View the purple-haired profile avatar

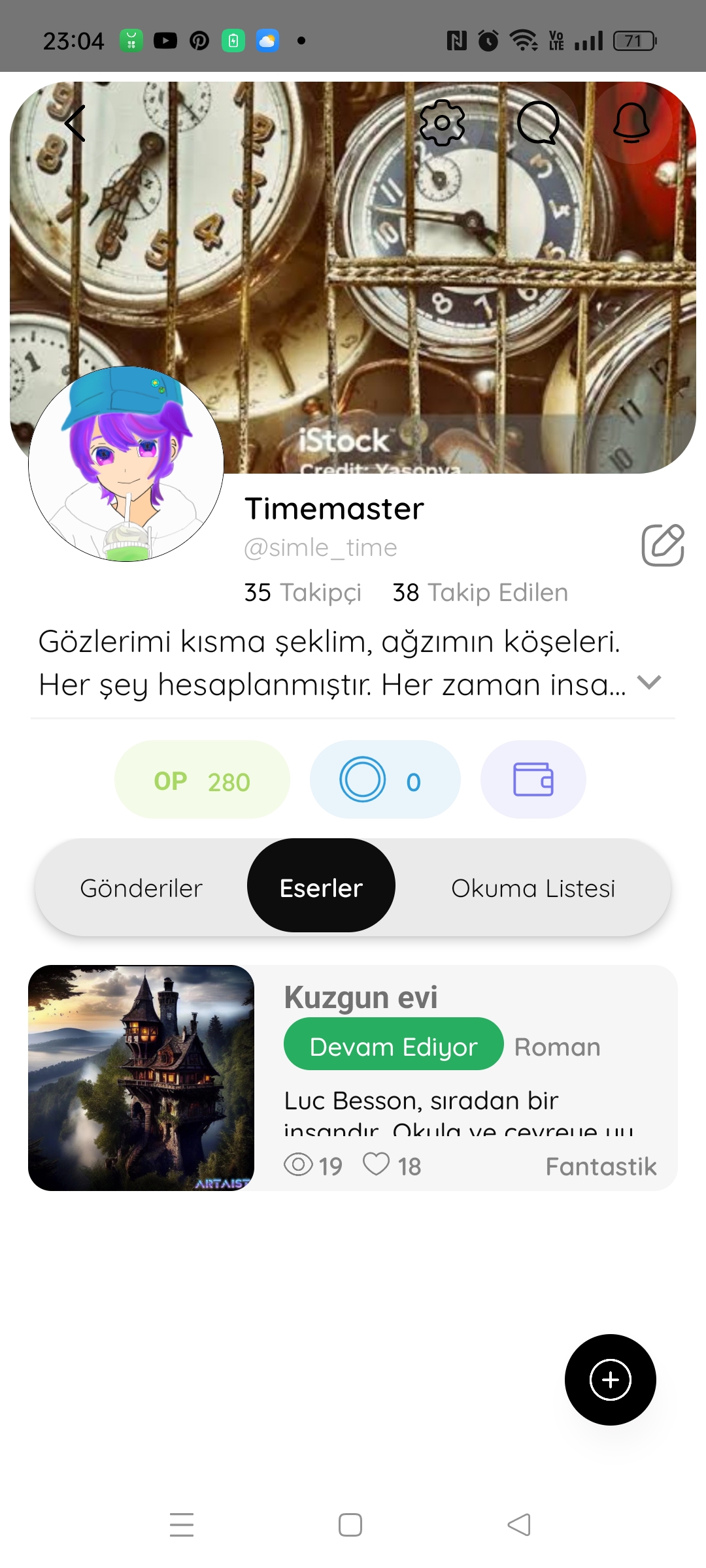tap(126, 464)
